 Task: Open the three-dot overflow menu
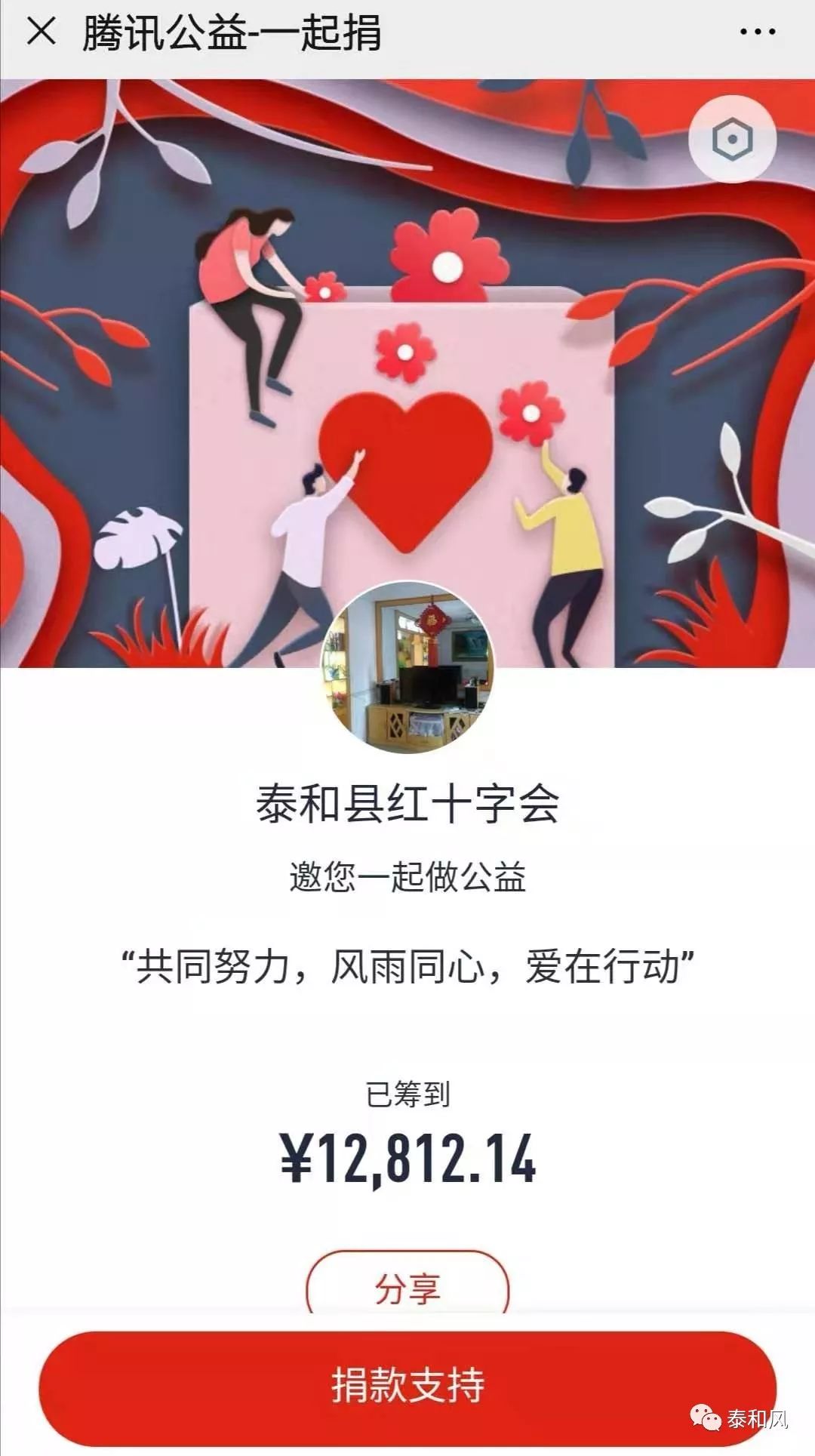757,32
